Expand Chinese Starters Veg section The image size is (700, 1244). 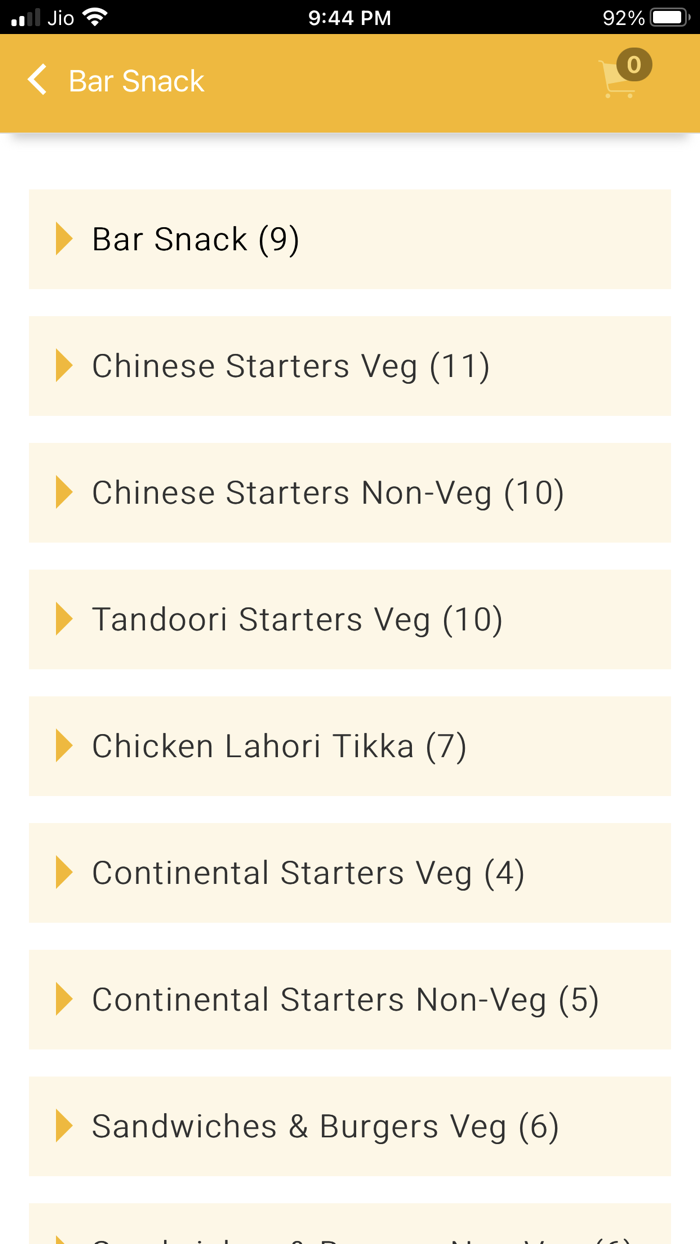tap(349, 366)
